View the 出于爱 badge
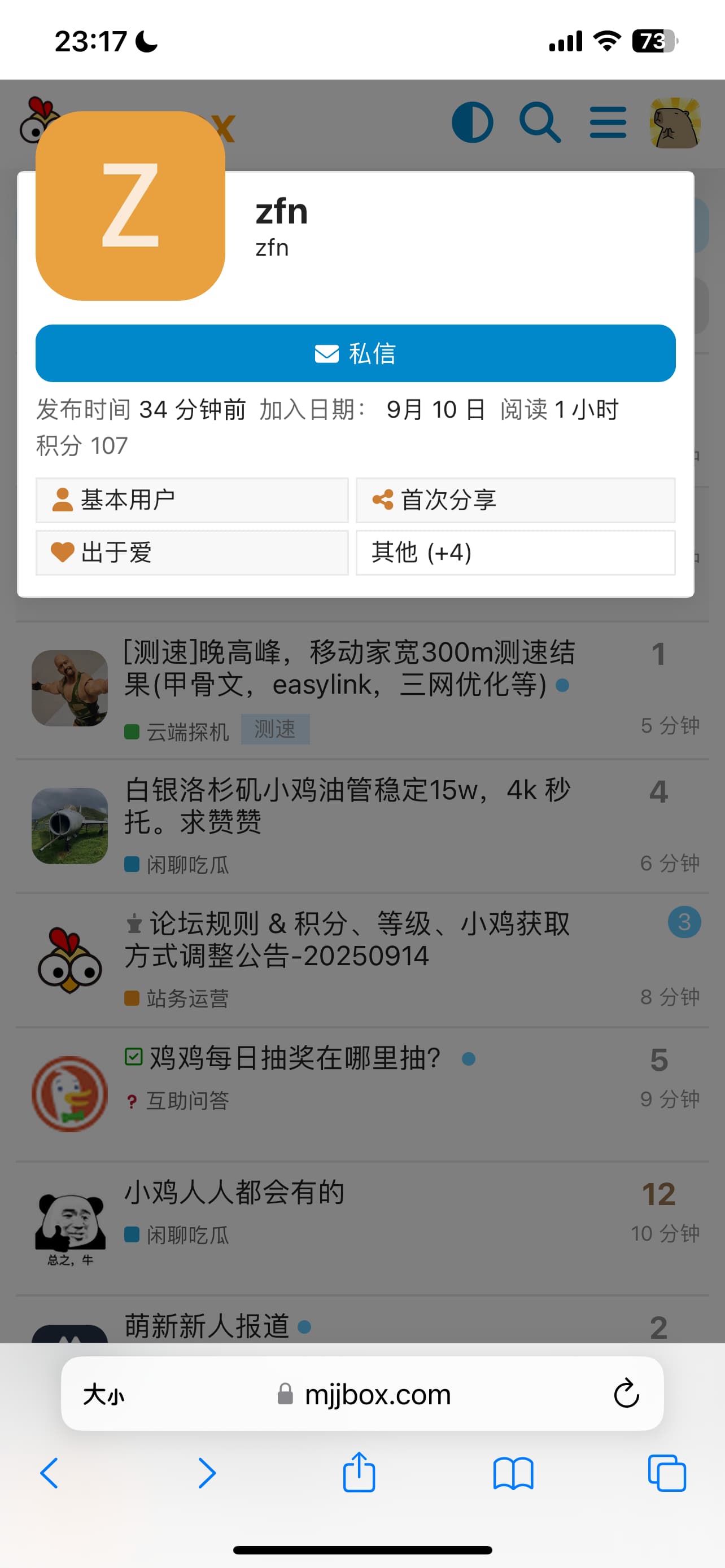This screenshot has height=1568, width=725. pos(192,552)
